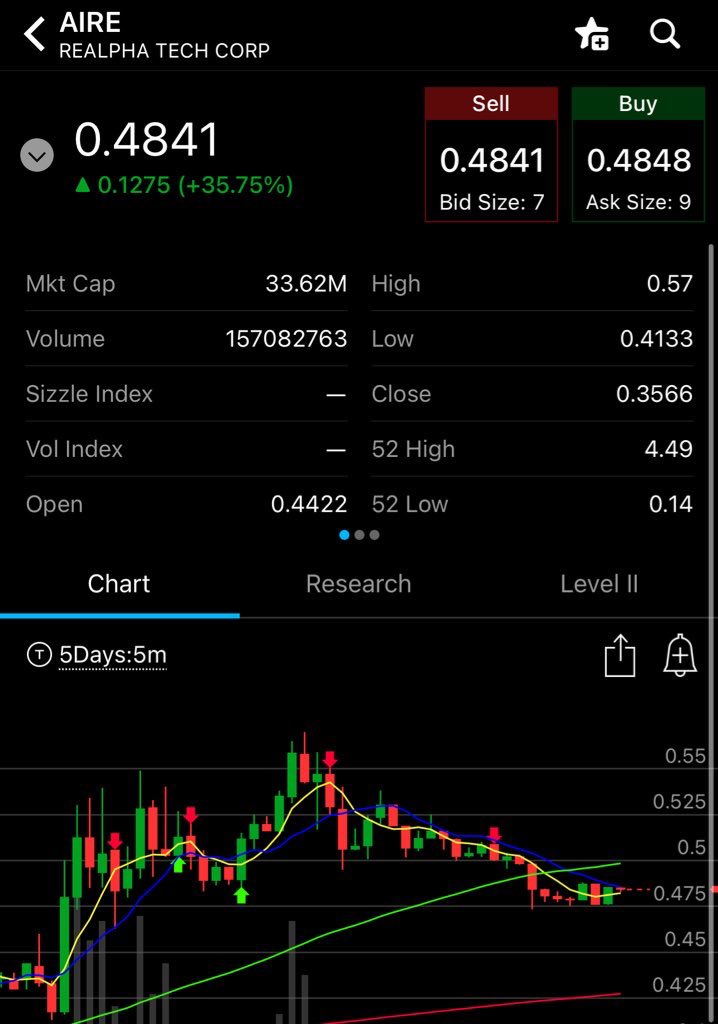The width and height of the screenshot is (718, 1024).
Task: Switch to the Research tab
Action: (x=358, y=584)
